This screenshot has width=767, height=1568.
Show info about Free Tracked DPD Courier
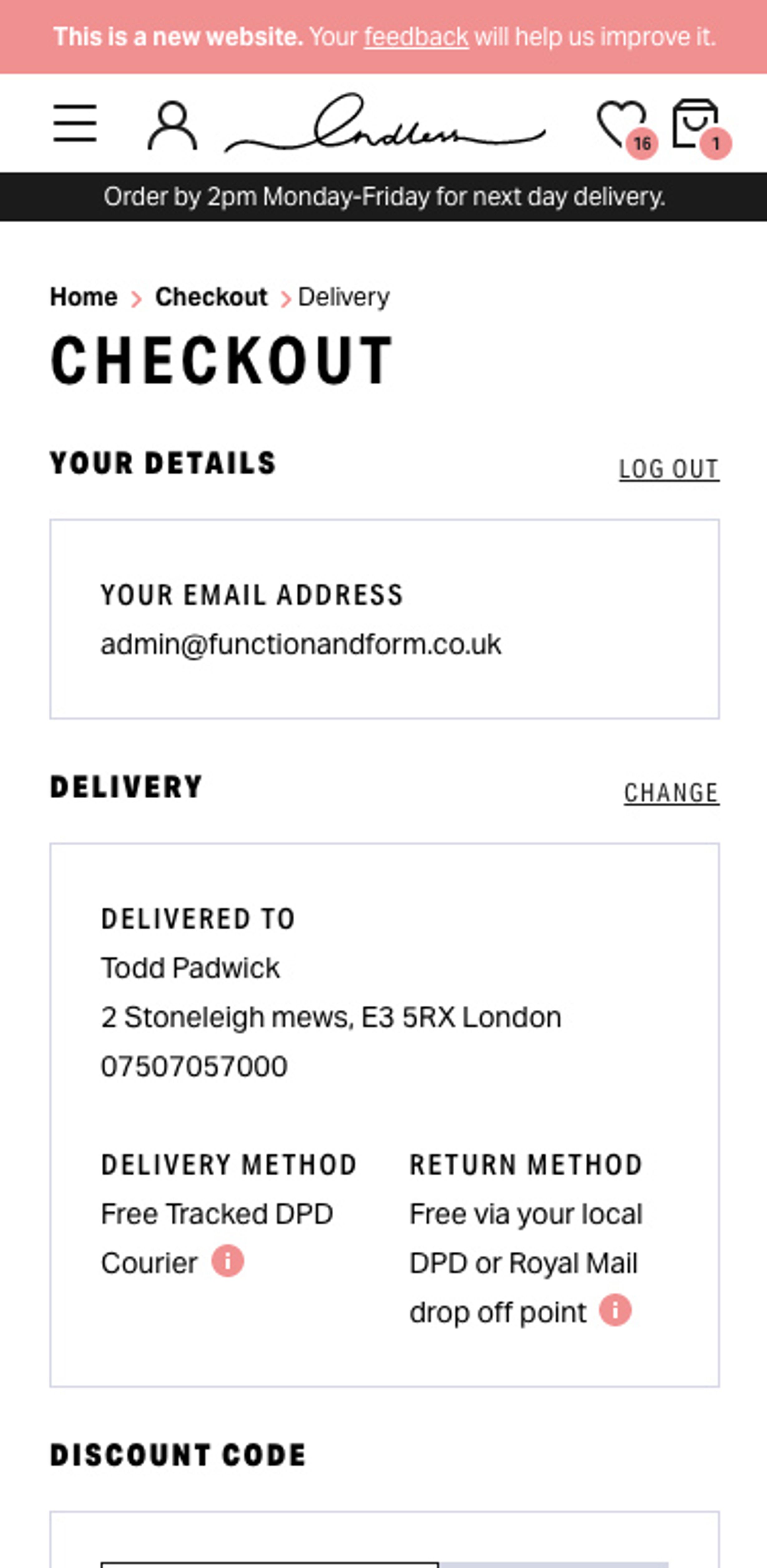click(228, 1261)
